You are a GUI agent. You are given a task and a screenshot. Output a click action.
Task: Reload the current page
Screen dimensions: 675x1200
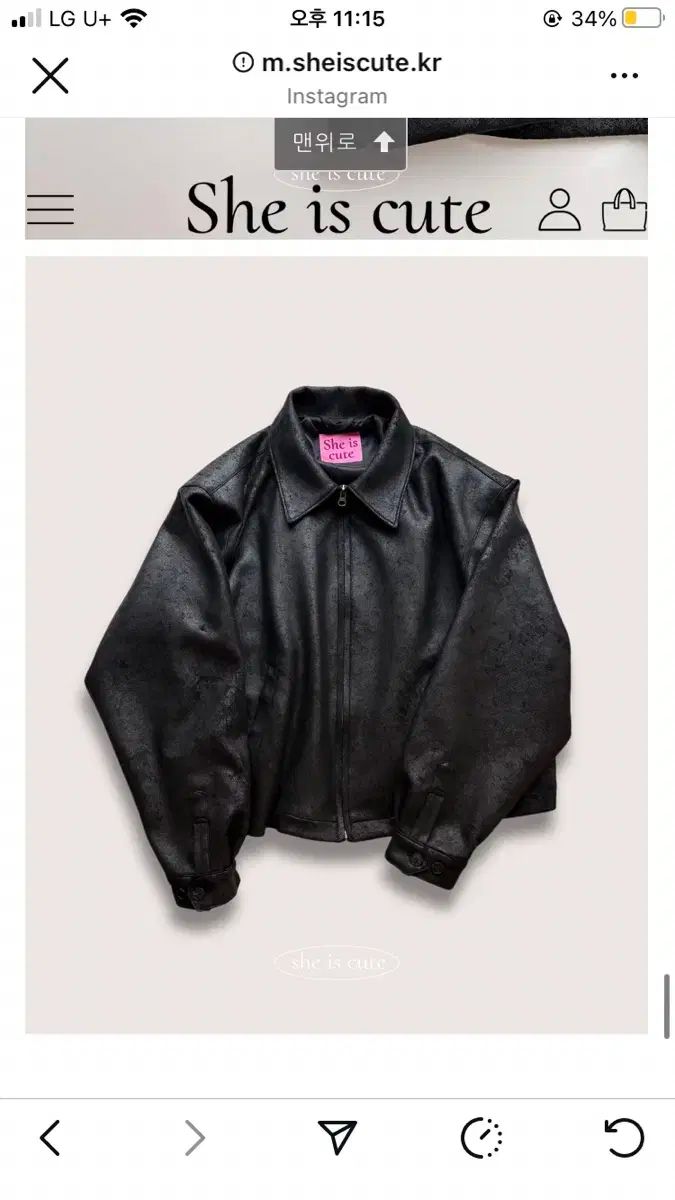[x=624, y=1137]
